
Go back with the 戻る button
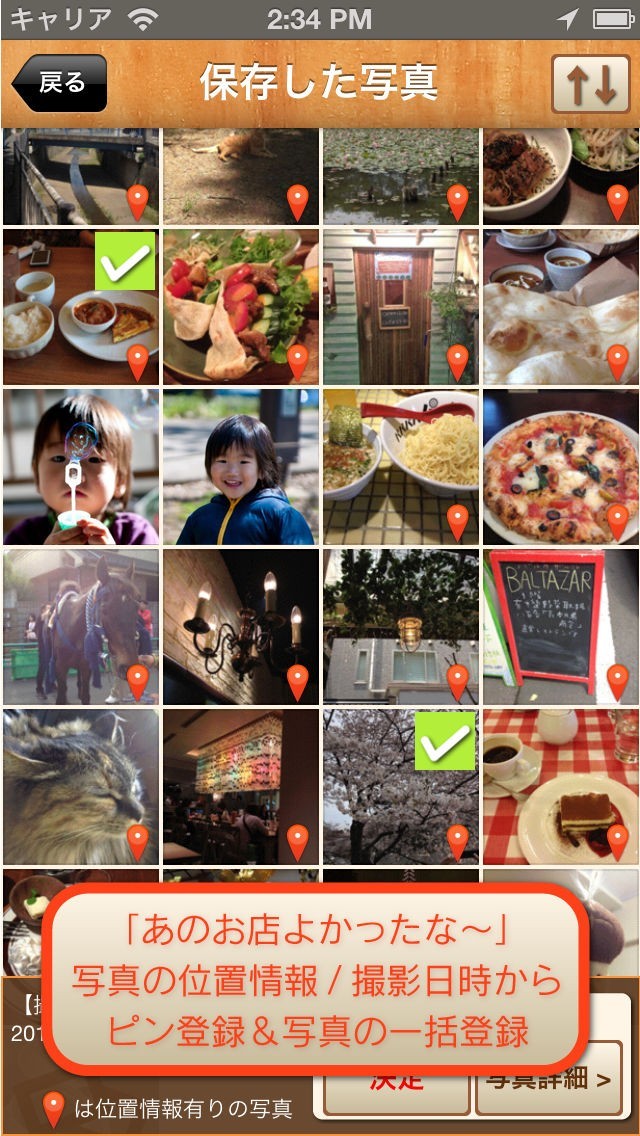coord(60,83)
